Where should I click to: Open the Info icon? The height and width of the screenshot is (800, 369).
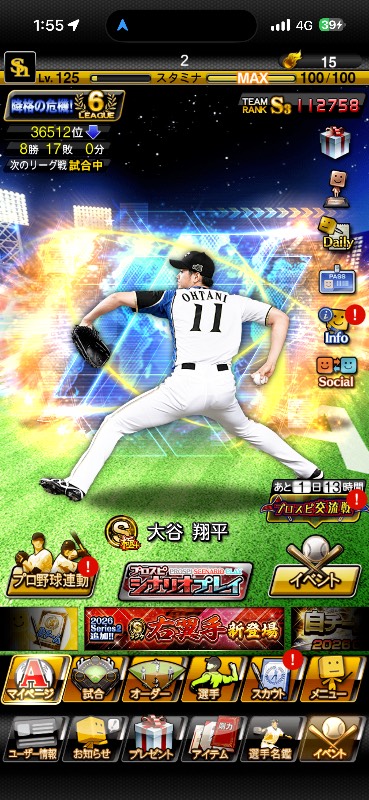coord(337,326)
